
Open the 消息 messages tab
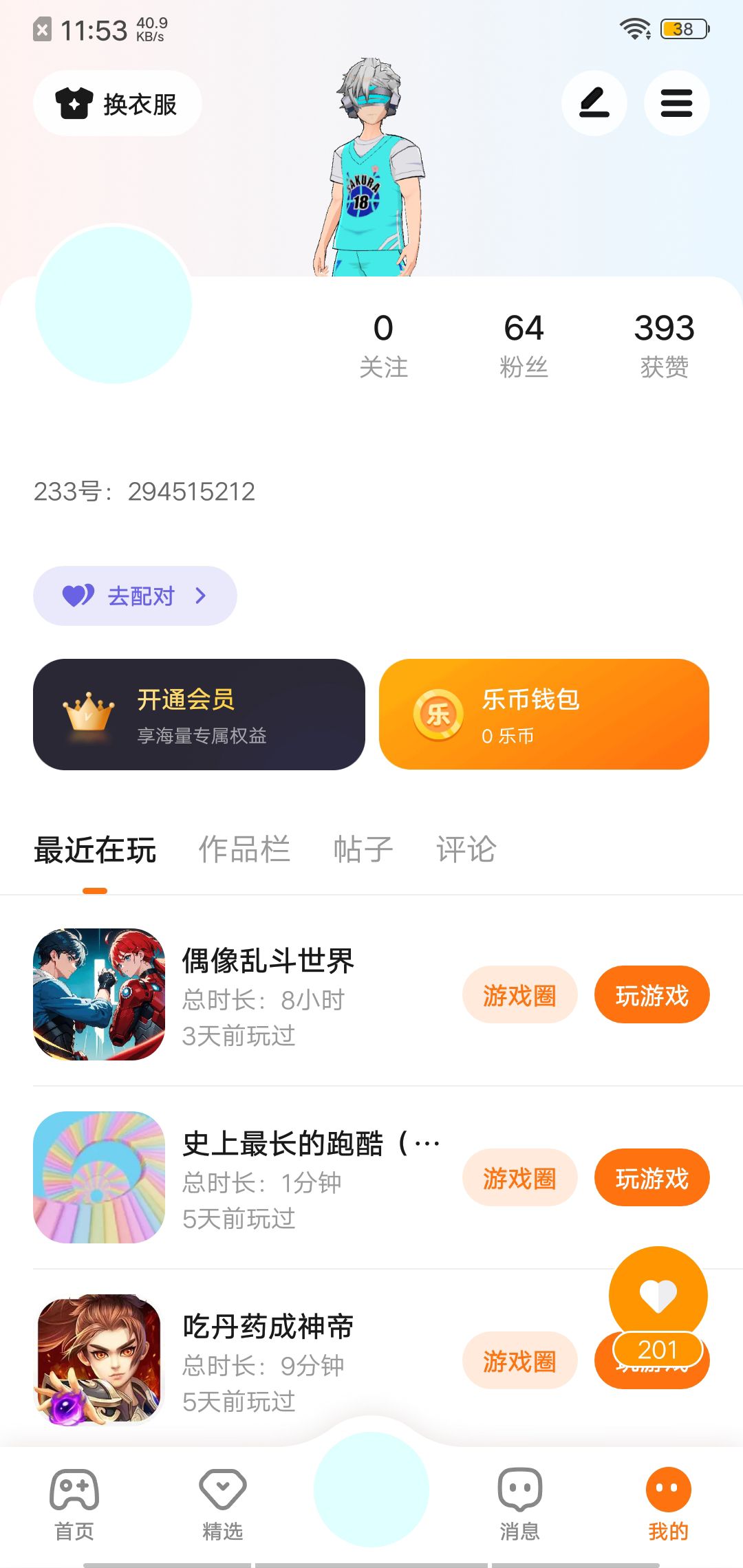519,1504
